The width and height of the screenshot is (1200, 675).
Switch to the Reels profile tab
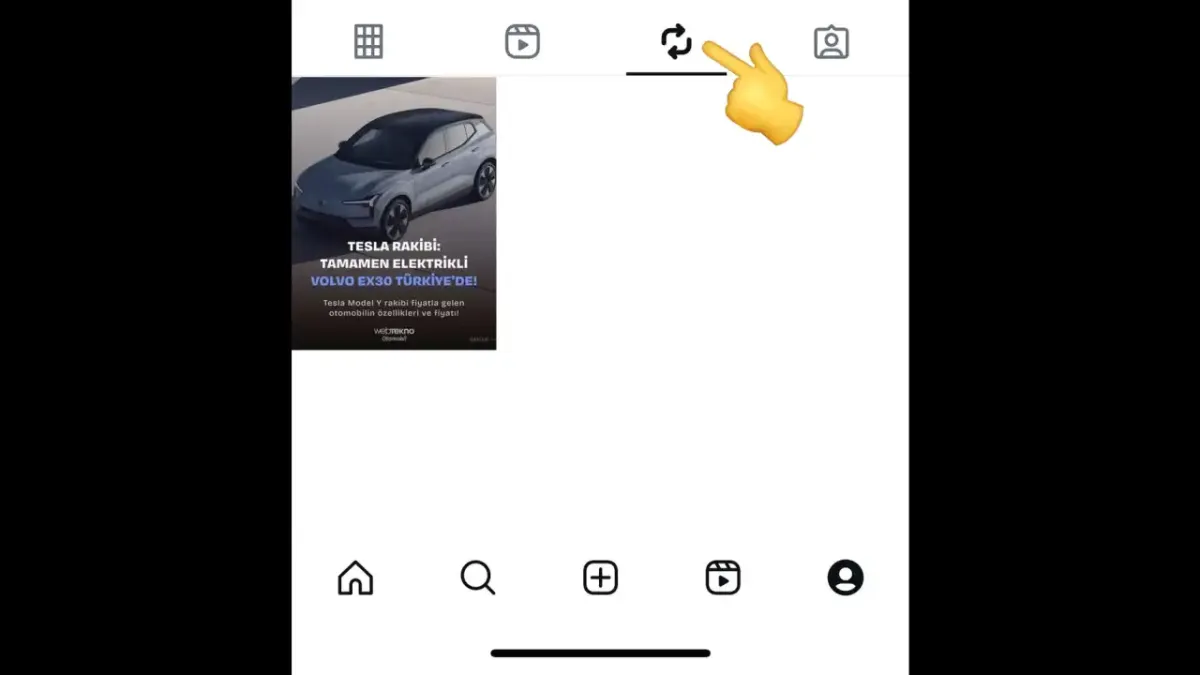tap(522, 42)
